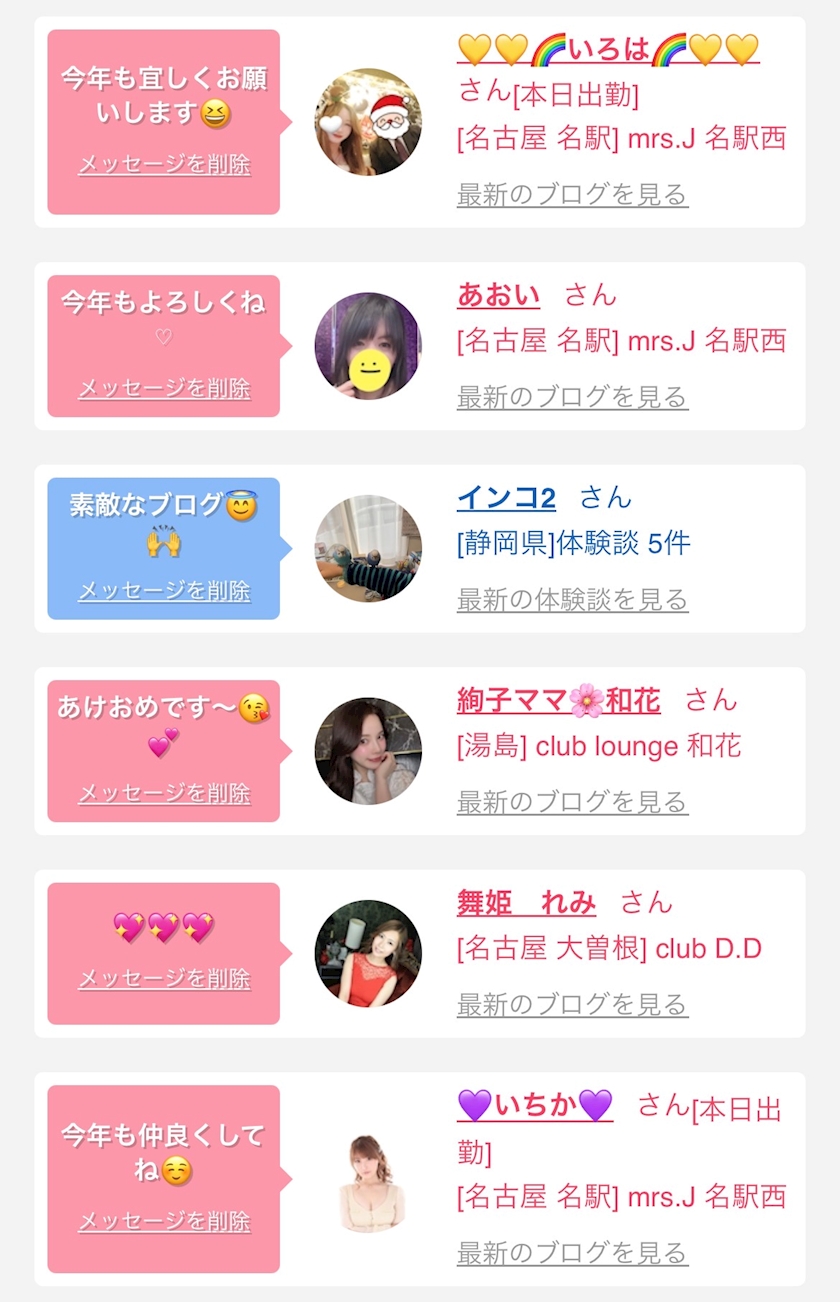Delete the three hearts message
Screen dimensions: 840x1302
[x=164, y=978]
